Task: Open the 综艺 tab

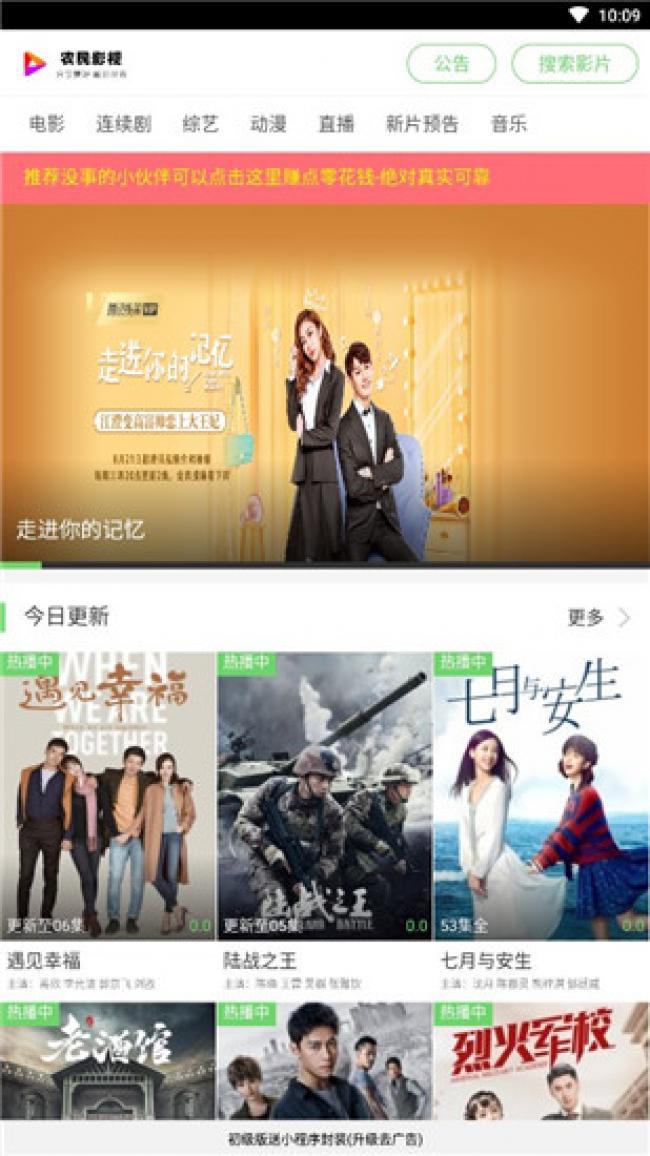Action: tap(200, 125)
